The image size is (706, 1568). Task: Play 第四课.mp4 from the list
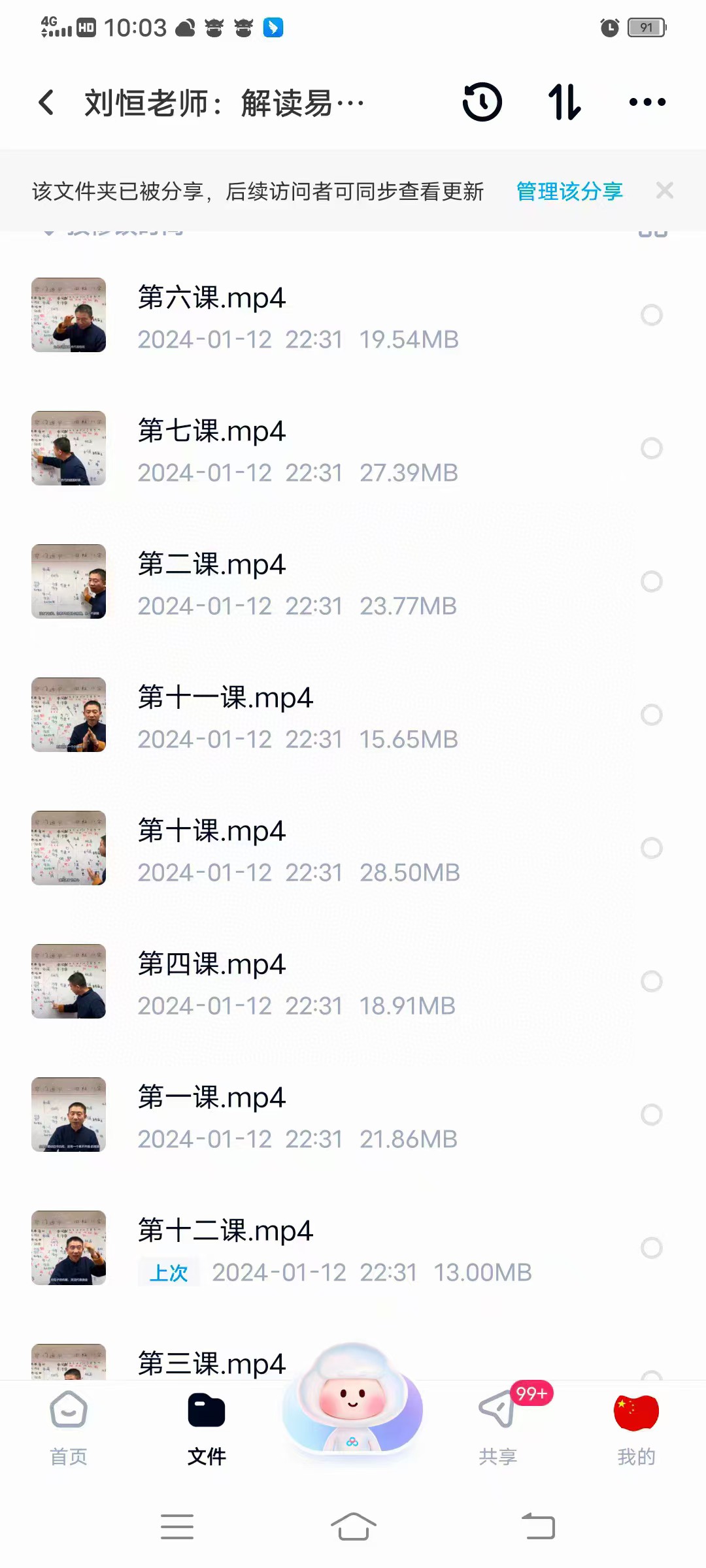[x=212, y=964]
